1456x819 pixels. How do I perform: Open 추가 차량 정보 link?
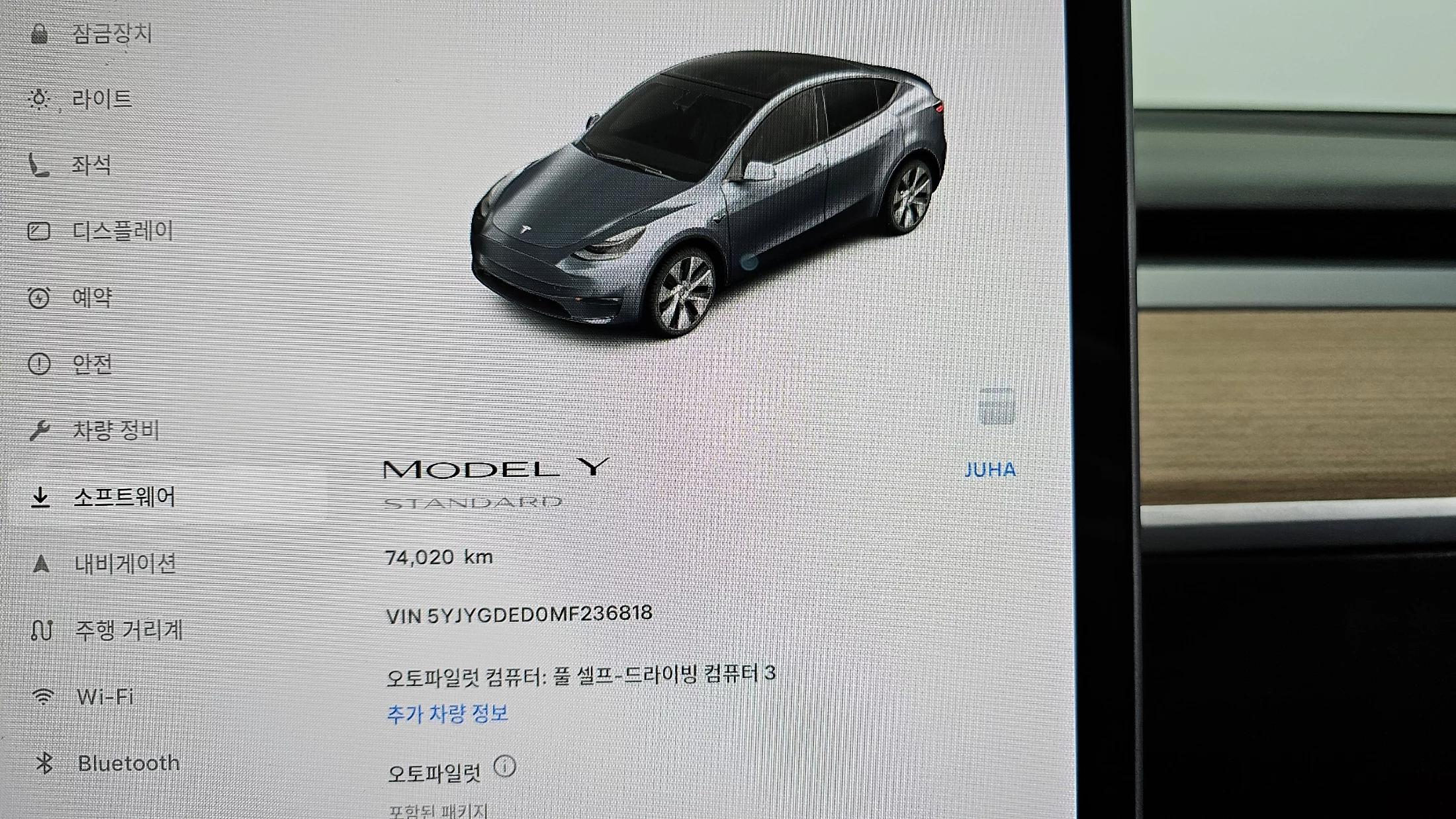[447, 714]
